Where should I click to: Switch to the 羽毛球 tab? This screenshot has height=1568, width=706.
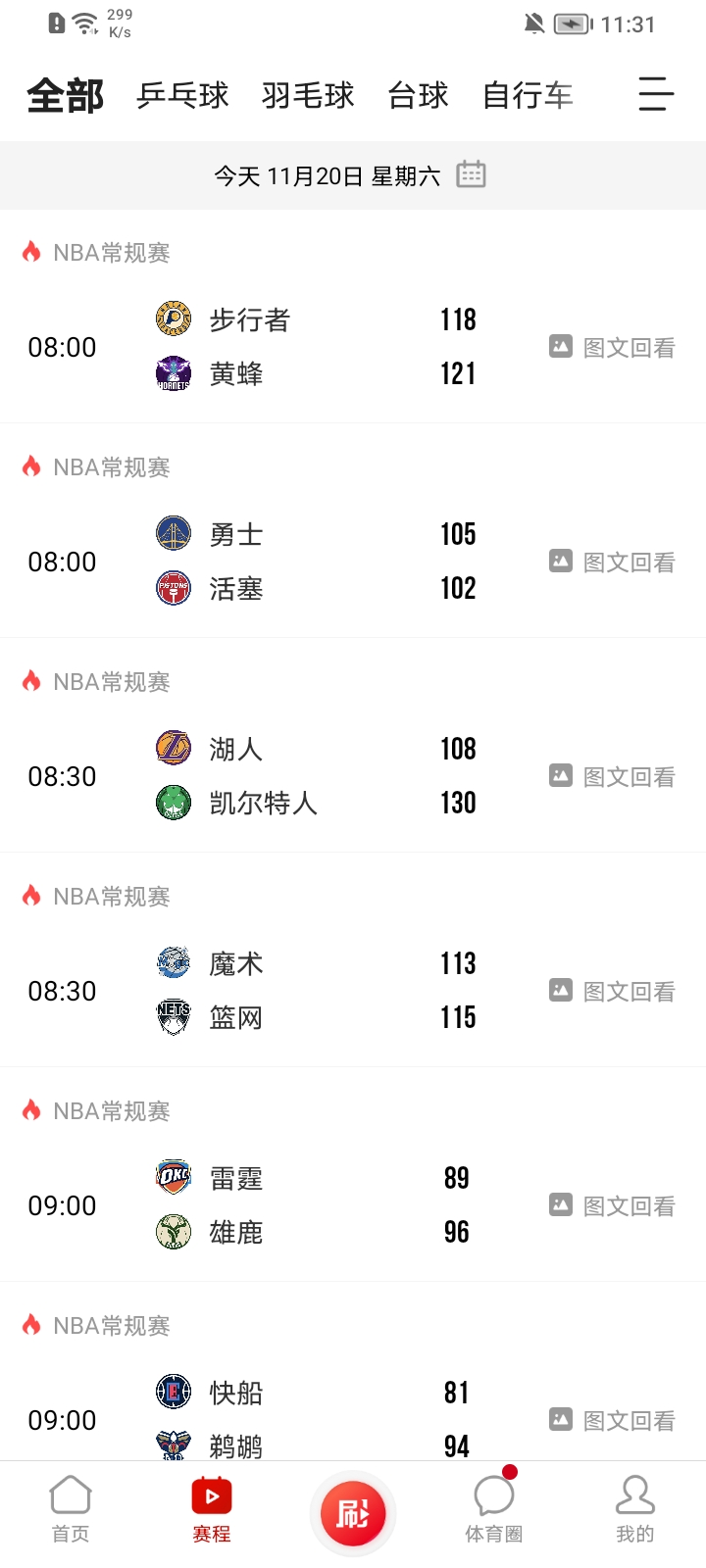308,95
